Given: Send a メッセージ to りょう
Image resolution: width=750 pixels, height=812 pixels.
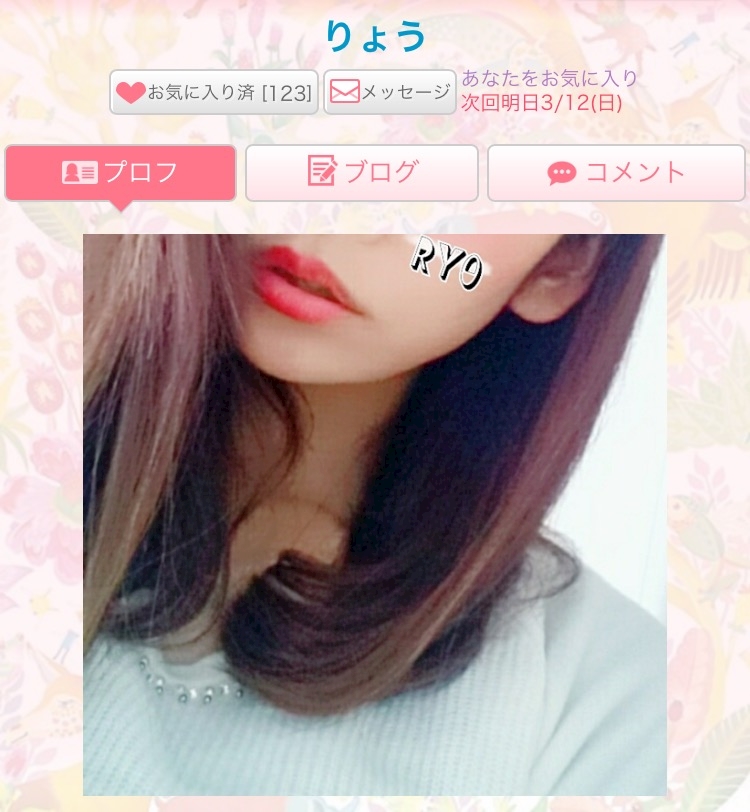Looking at the screenshot, I should pyautogui.click(x=390, y=92).
